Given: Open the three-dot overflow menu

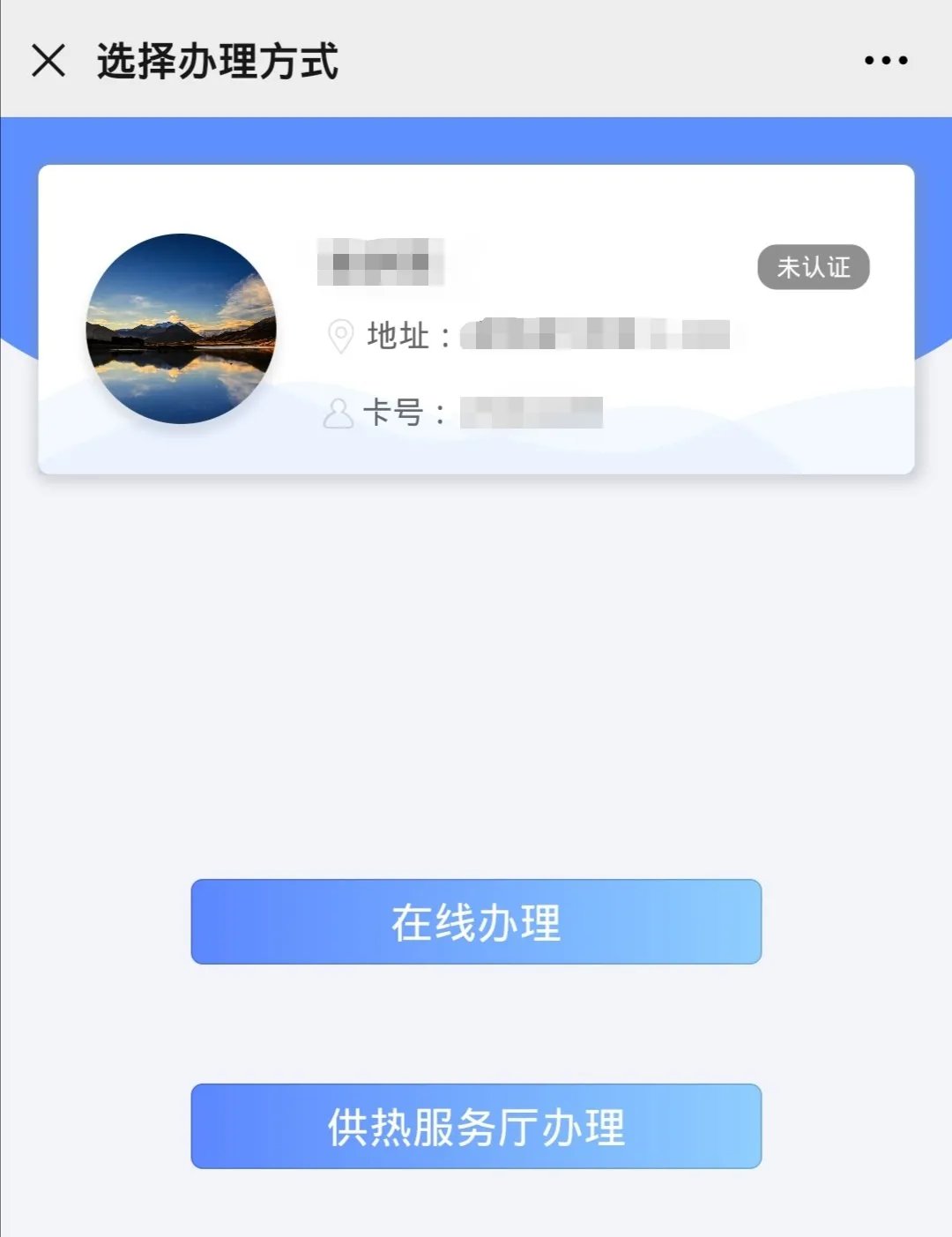Looking at the screenshot, I should 885,61.
